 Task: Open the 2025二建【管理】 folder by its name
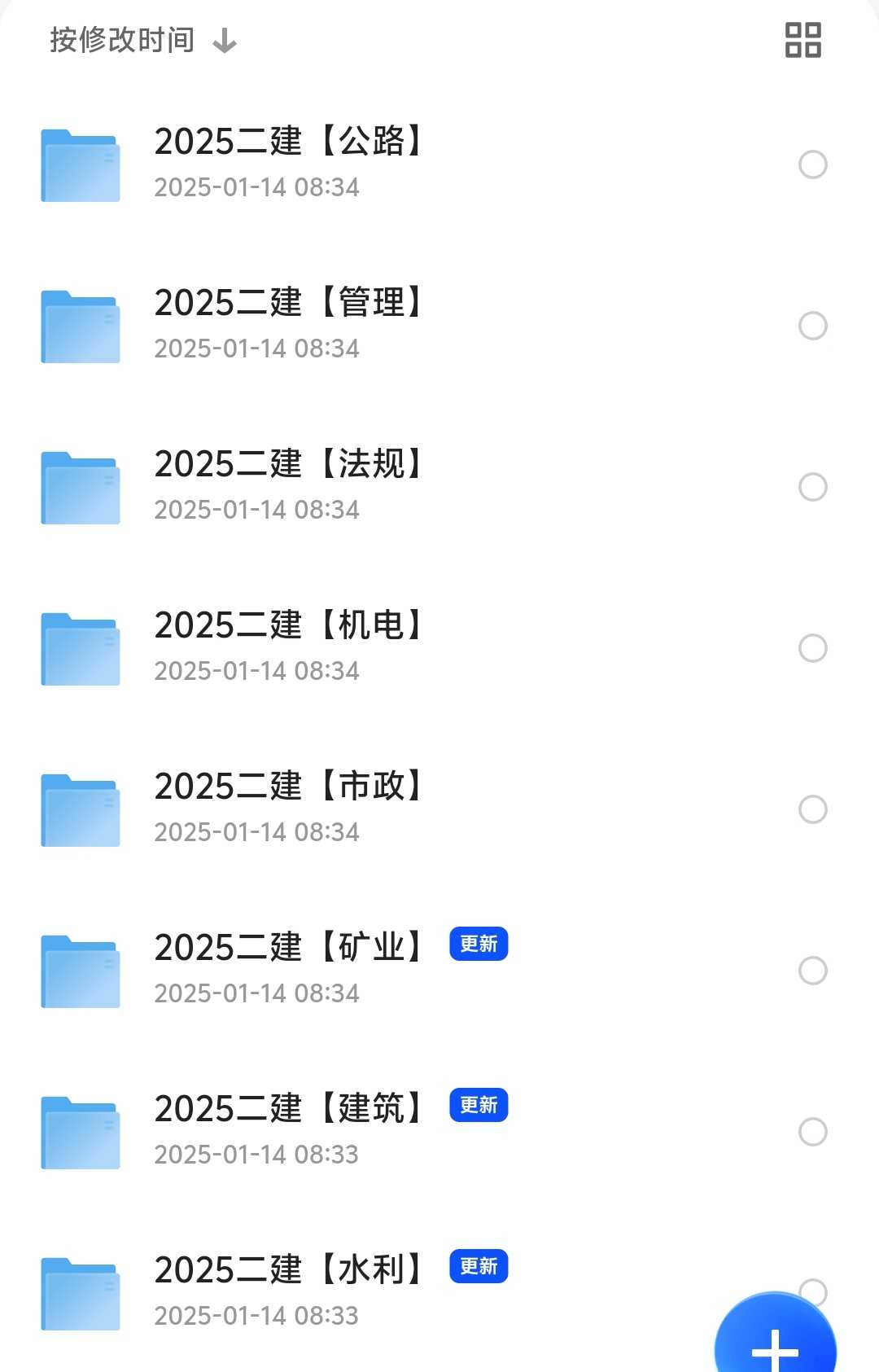click(x=289, y=302)
